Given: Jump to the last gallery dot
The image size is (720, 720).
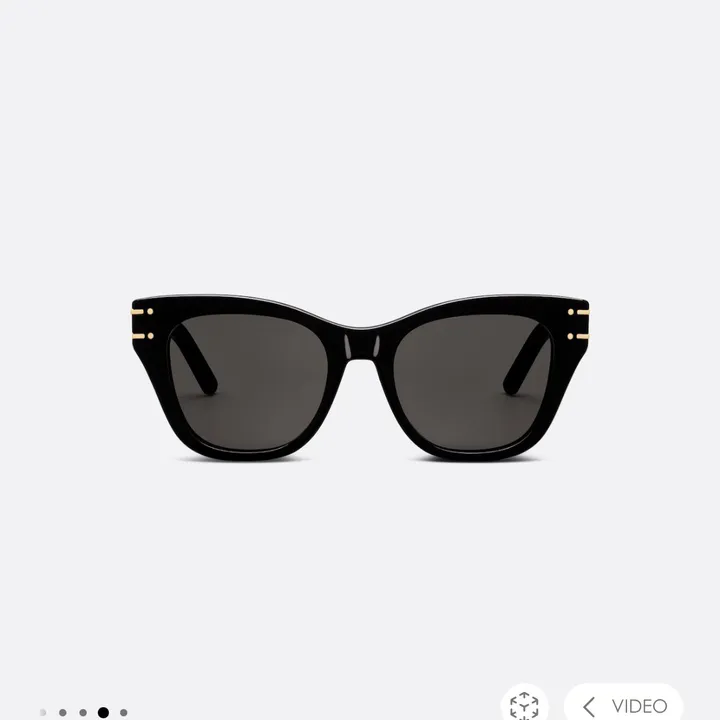Looking at the screenshot, I should point(124,713).
